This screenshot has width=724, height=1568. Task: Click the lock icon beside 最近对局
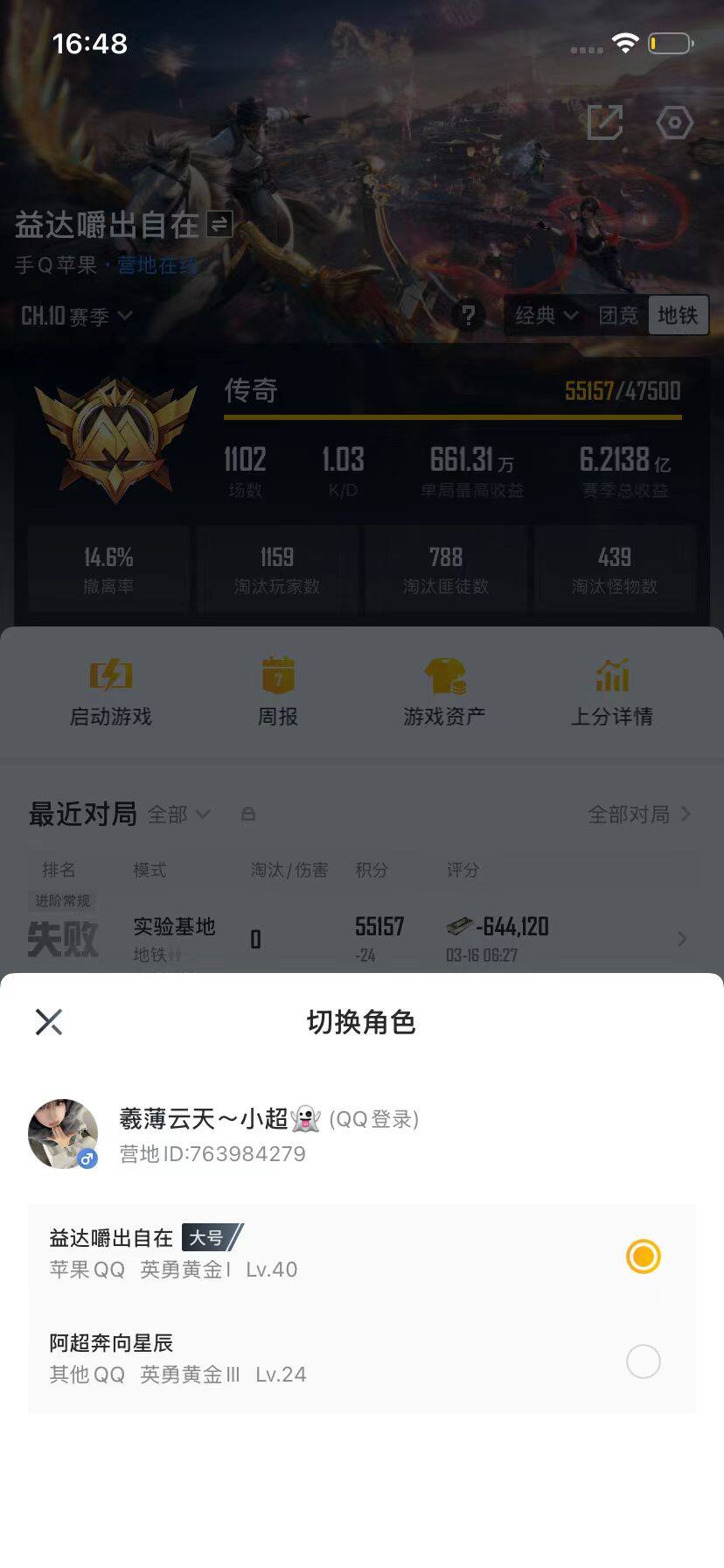[248, 815]
